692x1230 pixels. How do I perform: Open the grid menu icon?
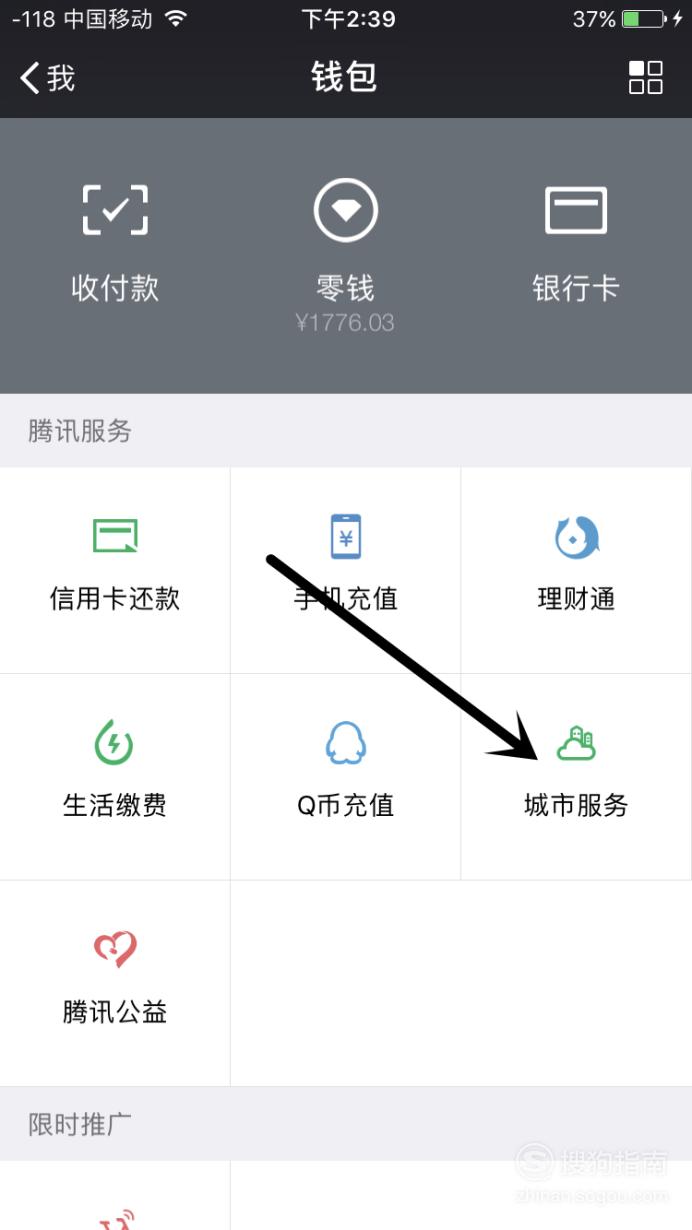[x=645, y=77]
